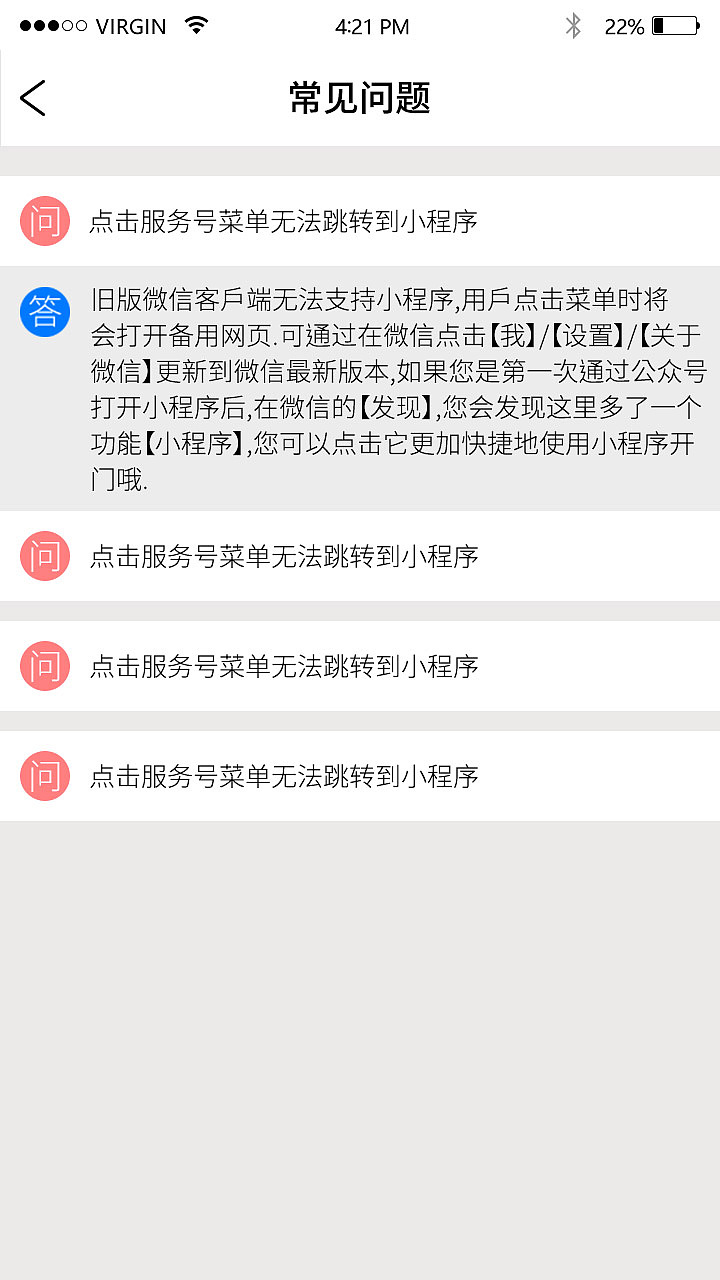Tap the Bluetooth icon in the status bar
Screen dimensions: 720x1280
pyautogui.click(x=573, y=26)
